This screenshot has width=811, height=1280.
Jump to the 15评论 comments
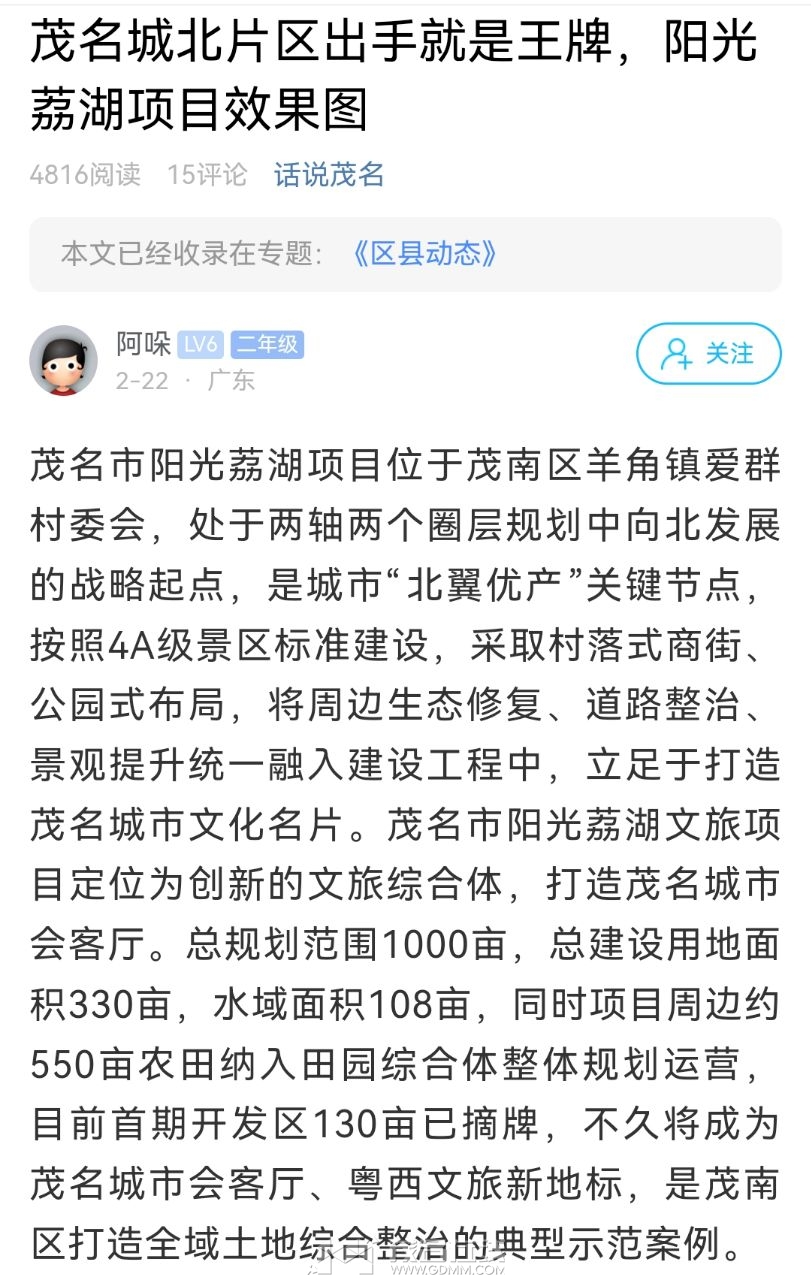207,174
